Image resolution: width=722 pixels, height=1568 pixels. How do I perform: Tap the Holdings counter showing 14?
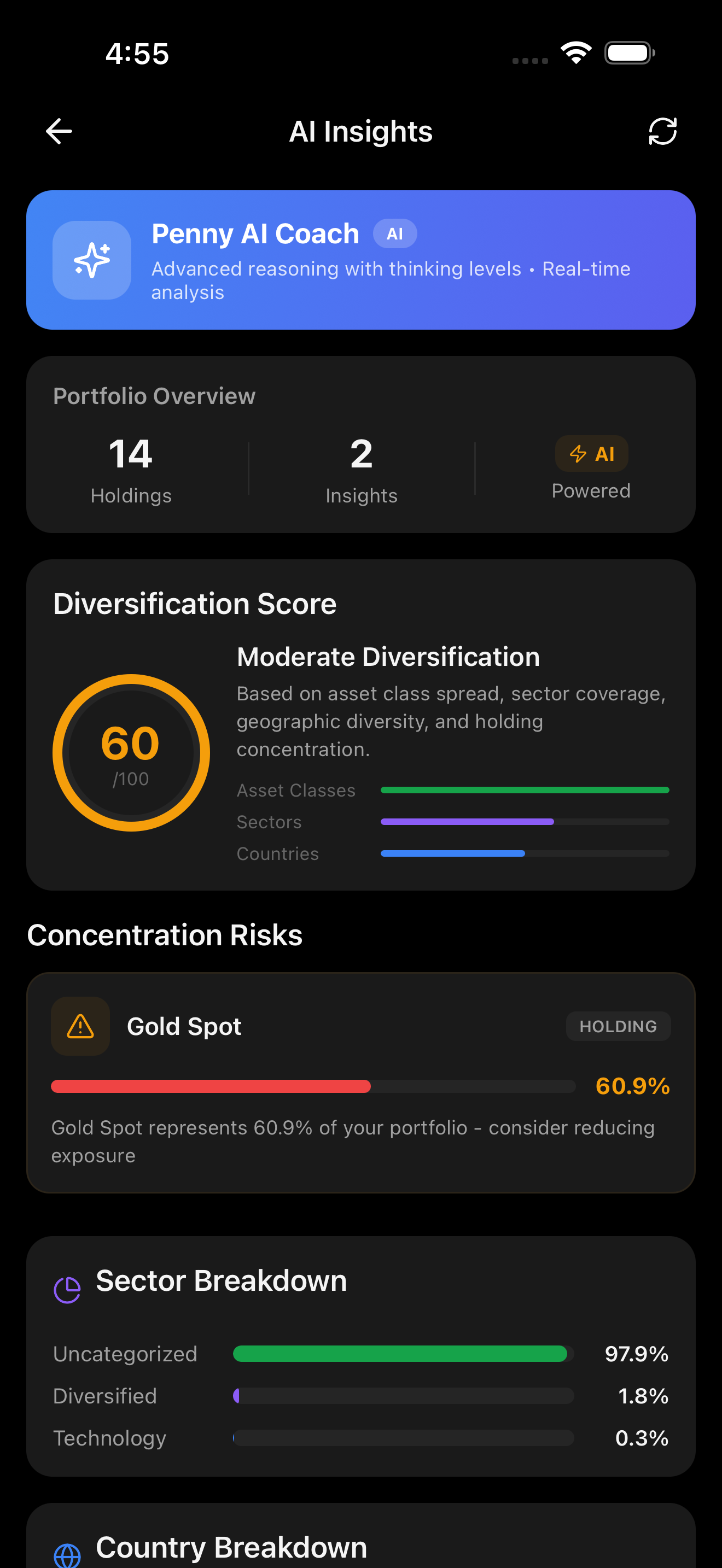[x=131, y=469]
